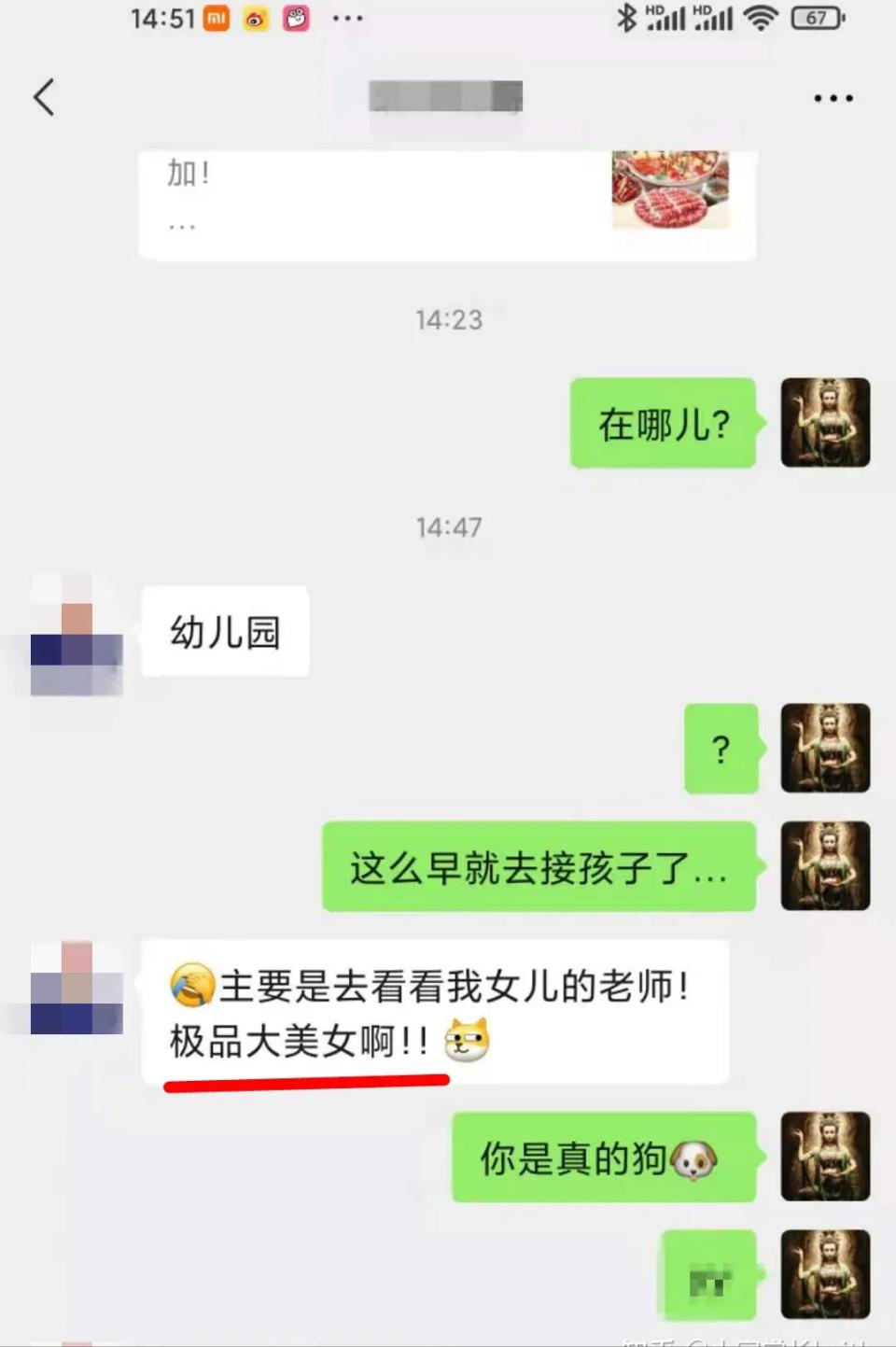Tap the 幼儿园 reply bubble
Viewport: 896px width, 1347px height.
224,632
